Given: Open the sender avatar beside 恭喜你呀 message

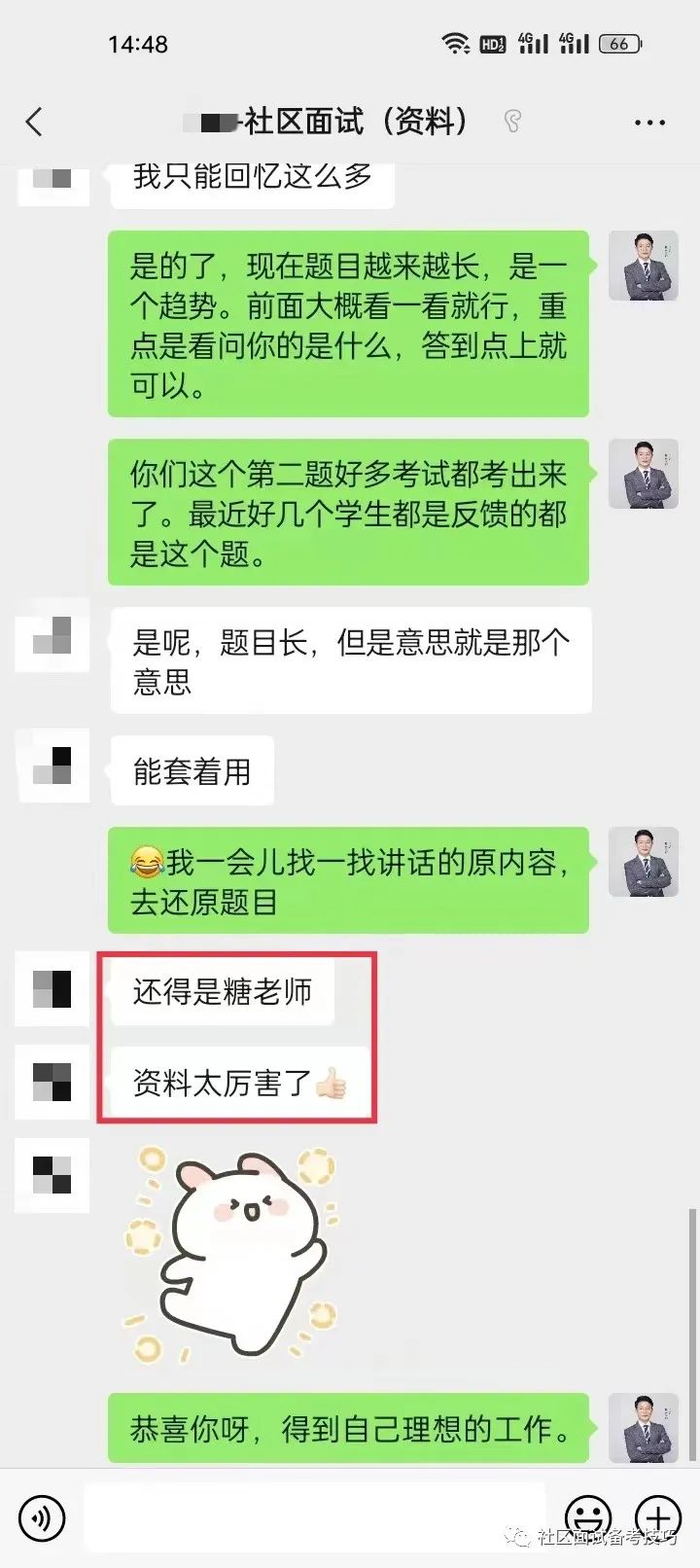Looking at the screenshot, I should pyautogui.click(x=643, y=1428).
